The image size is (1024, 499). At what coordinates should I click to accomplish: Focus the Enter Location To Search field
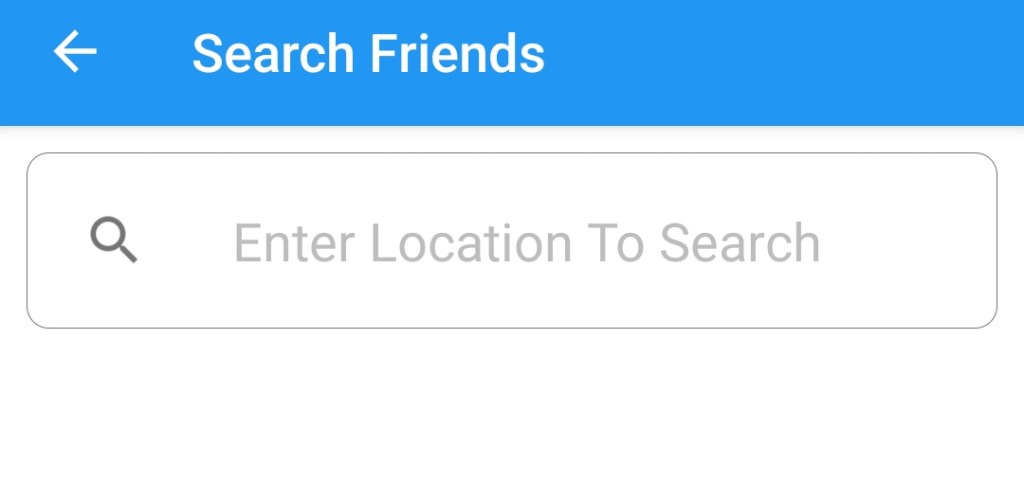[526, 243]
